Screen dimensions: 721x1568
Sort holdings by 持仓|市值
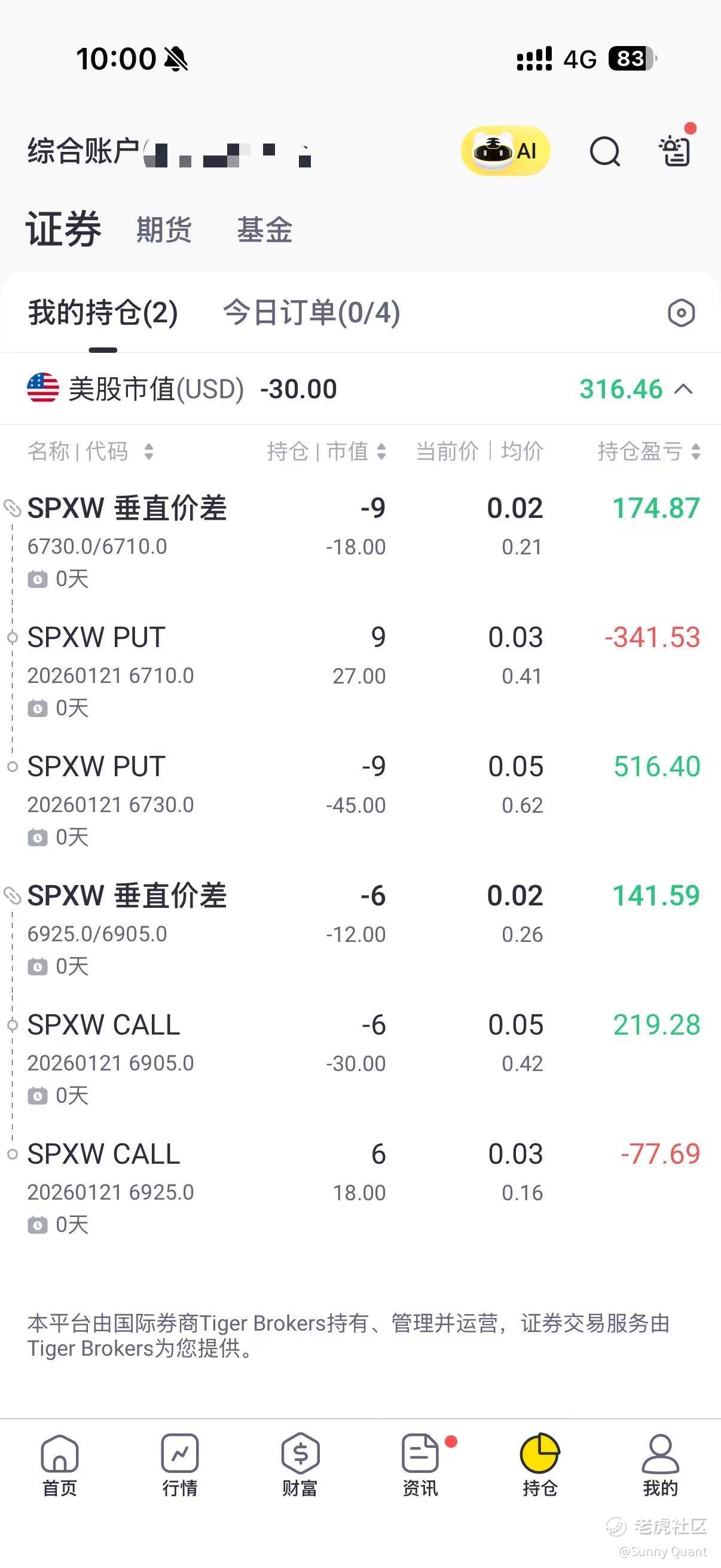click(x=326, y=452)
